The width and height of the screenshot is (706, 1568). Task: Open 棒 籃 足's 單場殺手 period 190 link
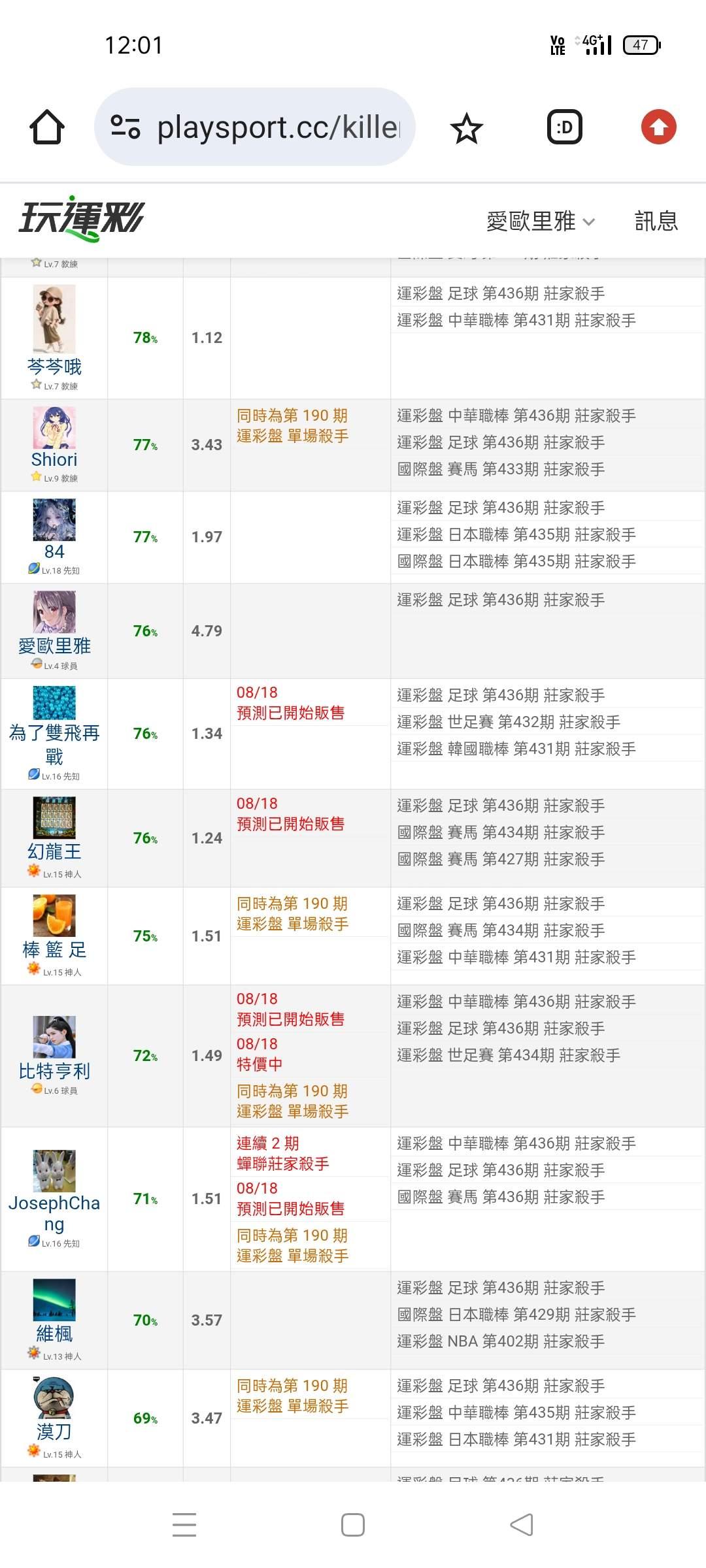[x=292, y=913]
